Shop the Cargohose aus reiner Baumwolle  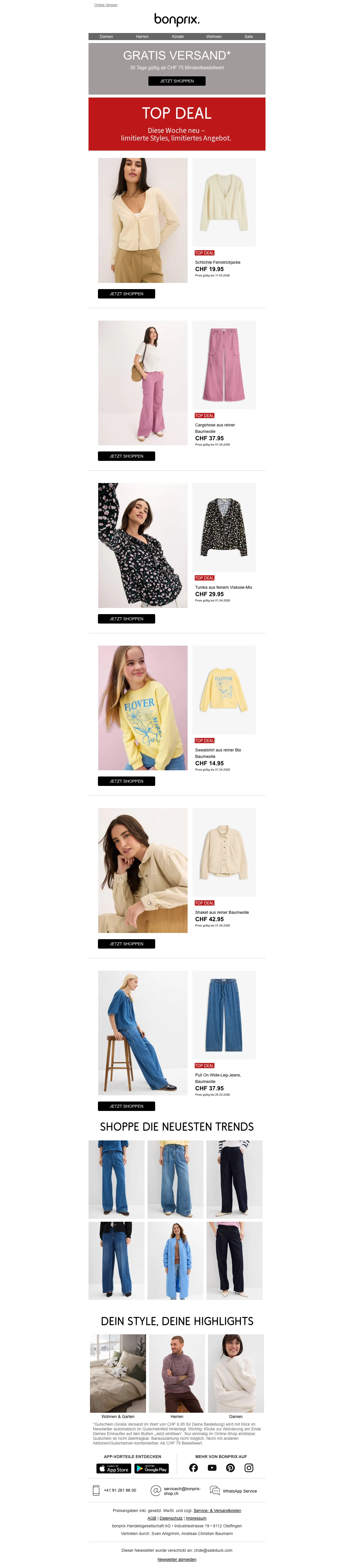(x=126, y=456)
